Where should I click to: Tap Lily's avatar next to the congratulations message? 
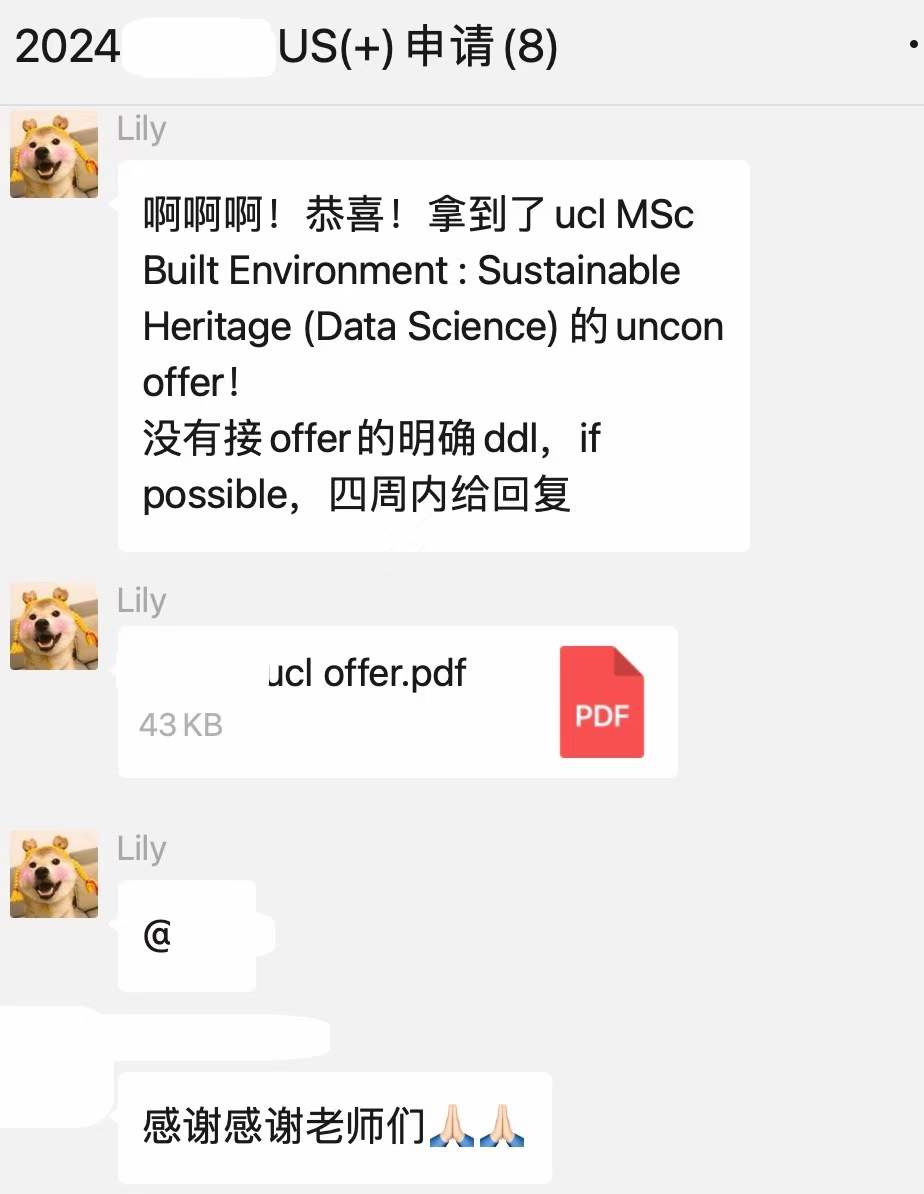click(54, 153)
